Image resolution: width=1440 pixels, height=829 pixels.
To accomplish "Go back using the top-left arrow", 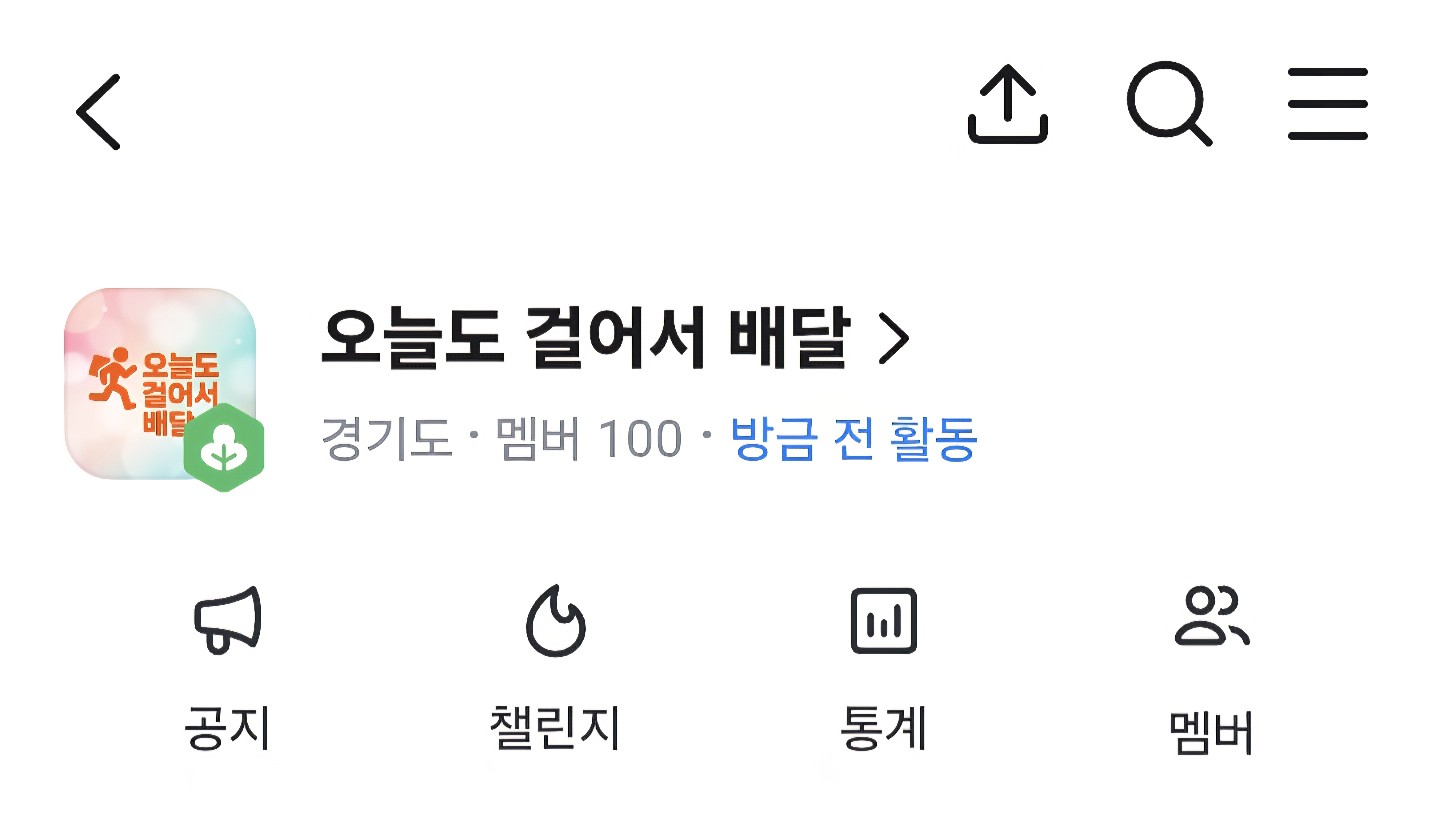I will coord(98,112).
